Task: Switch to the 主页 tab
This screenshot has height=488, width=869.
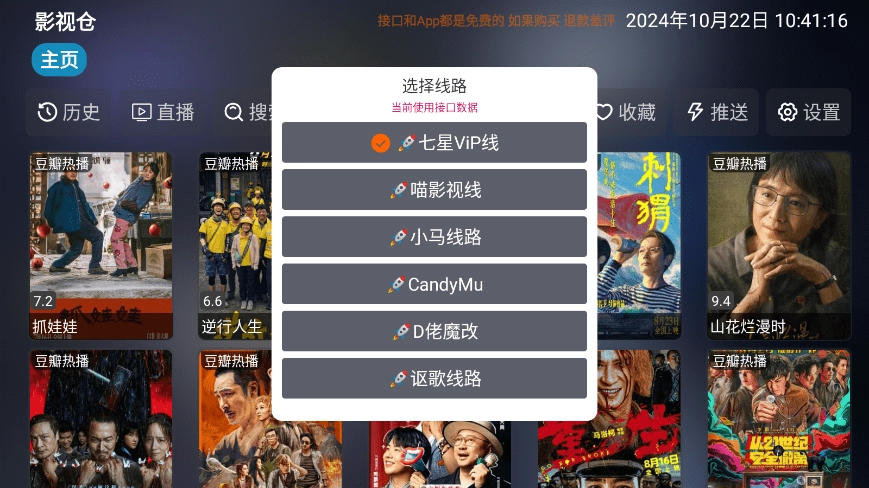Action: pos(59,60)
